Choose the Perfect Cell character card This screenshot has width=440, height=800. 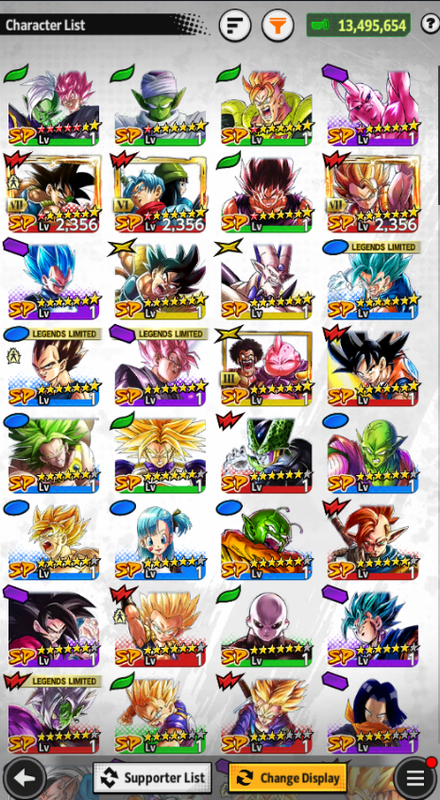266,454
